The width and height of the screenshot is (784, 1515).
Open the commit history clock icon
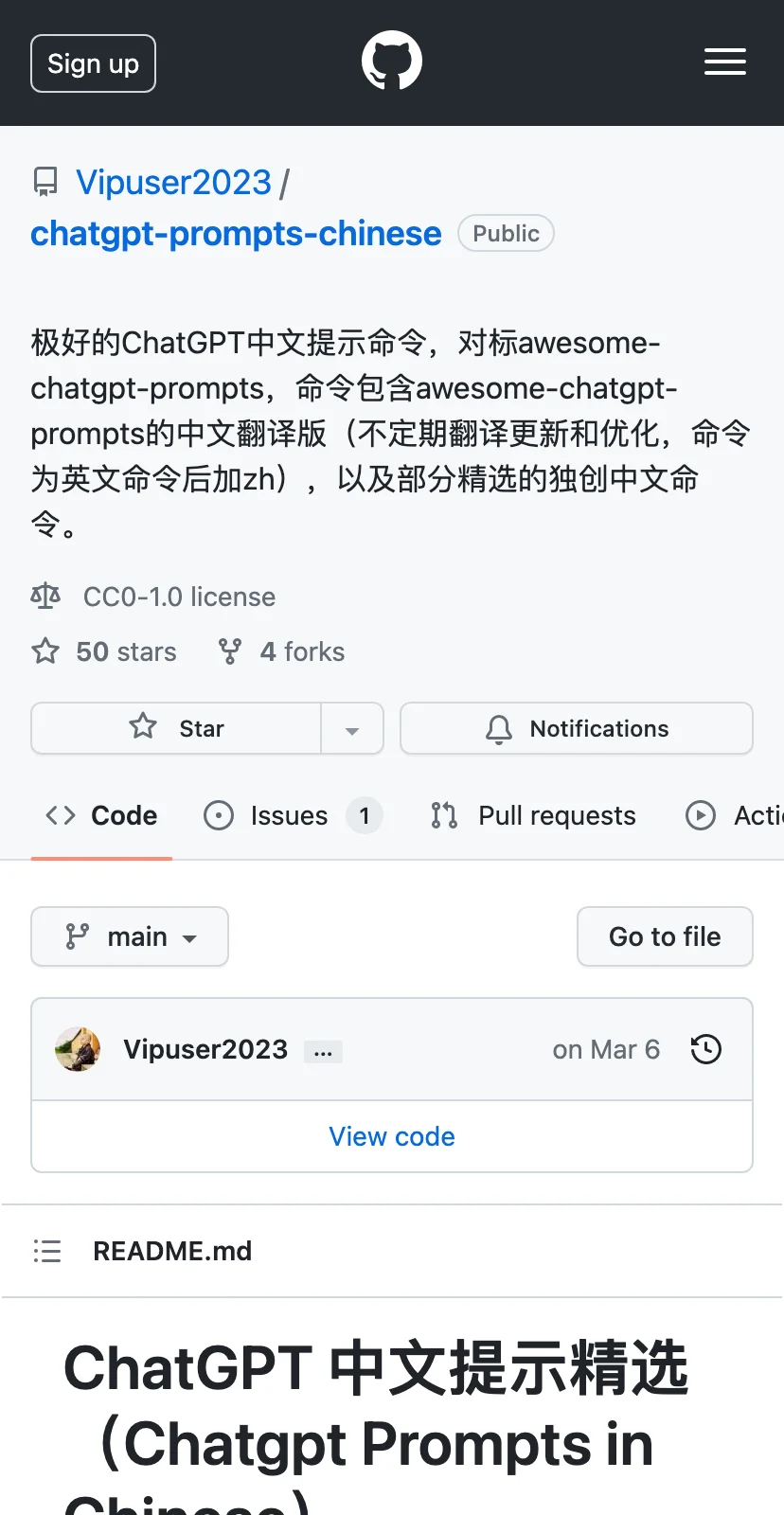click(705, 1049)
